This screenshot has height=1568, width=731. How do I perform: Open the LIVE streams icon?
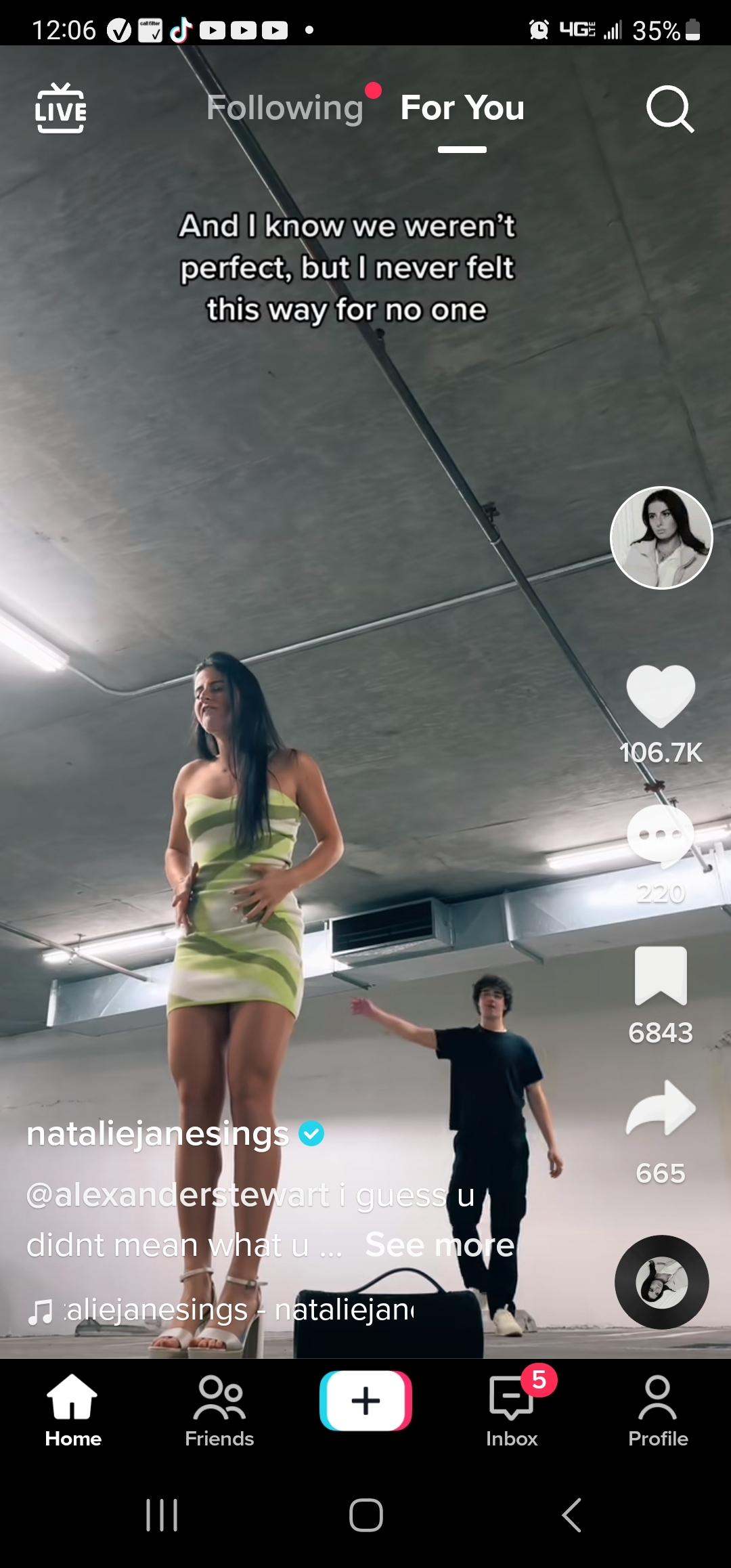(x=60, y=108)
